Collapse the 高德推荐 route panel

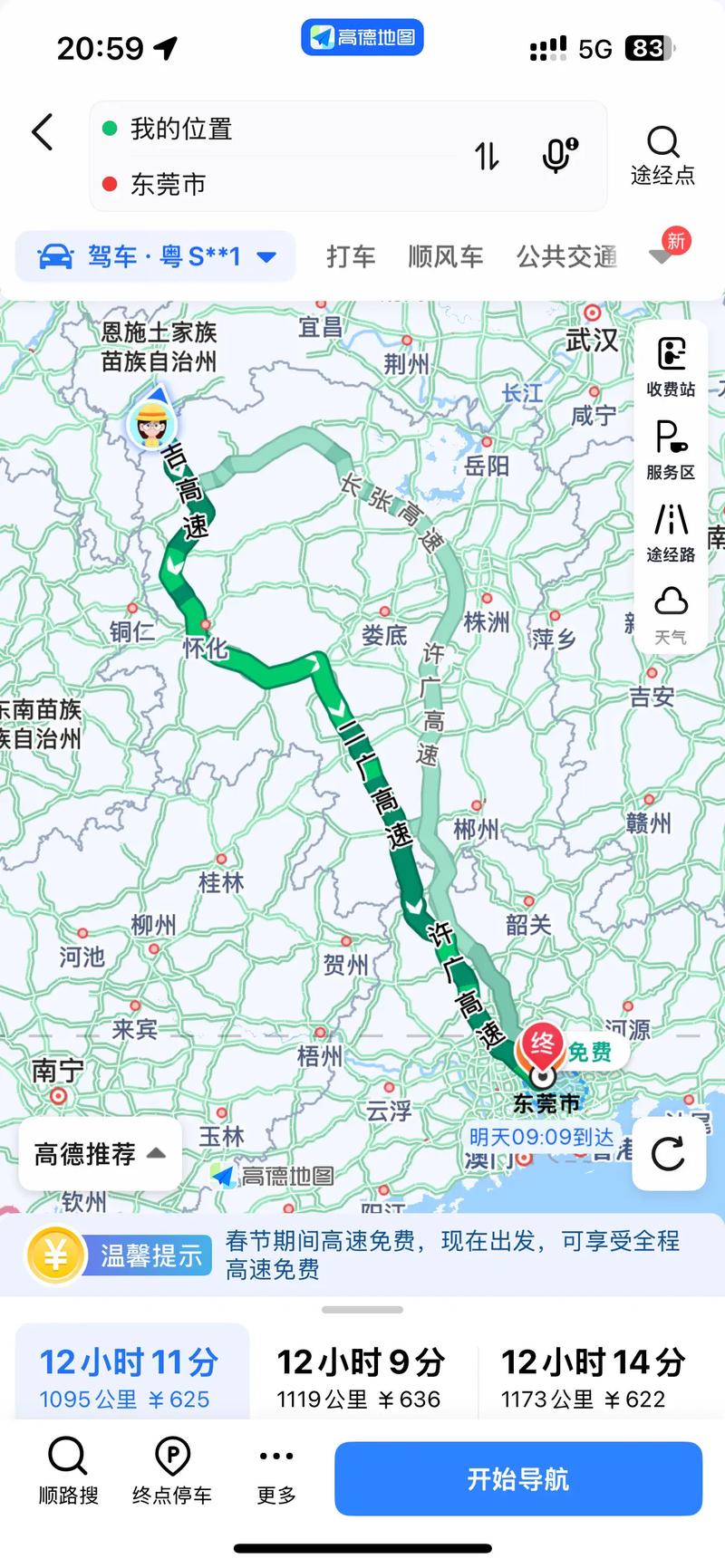99,1153
